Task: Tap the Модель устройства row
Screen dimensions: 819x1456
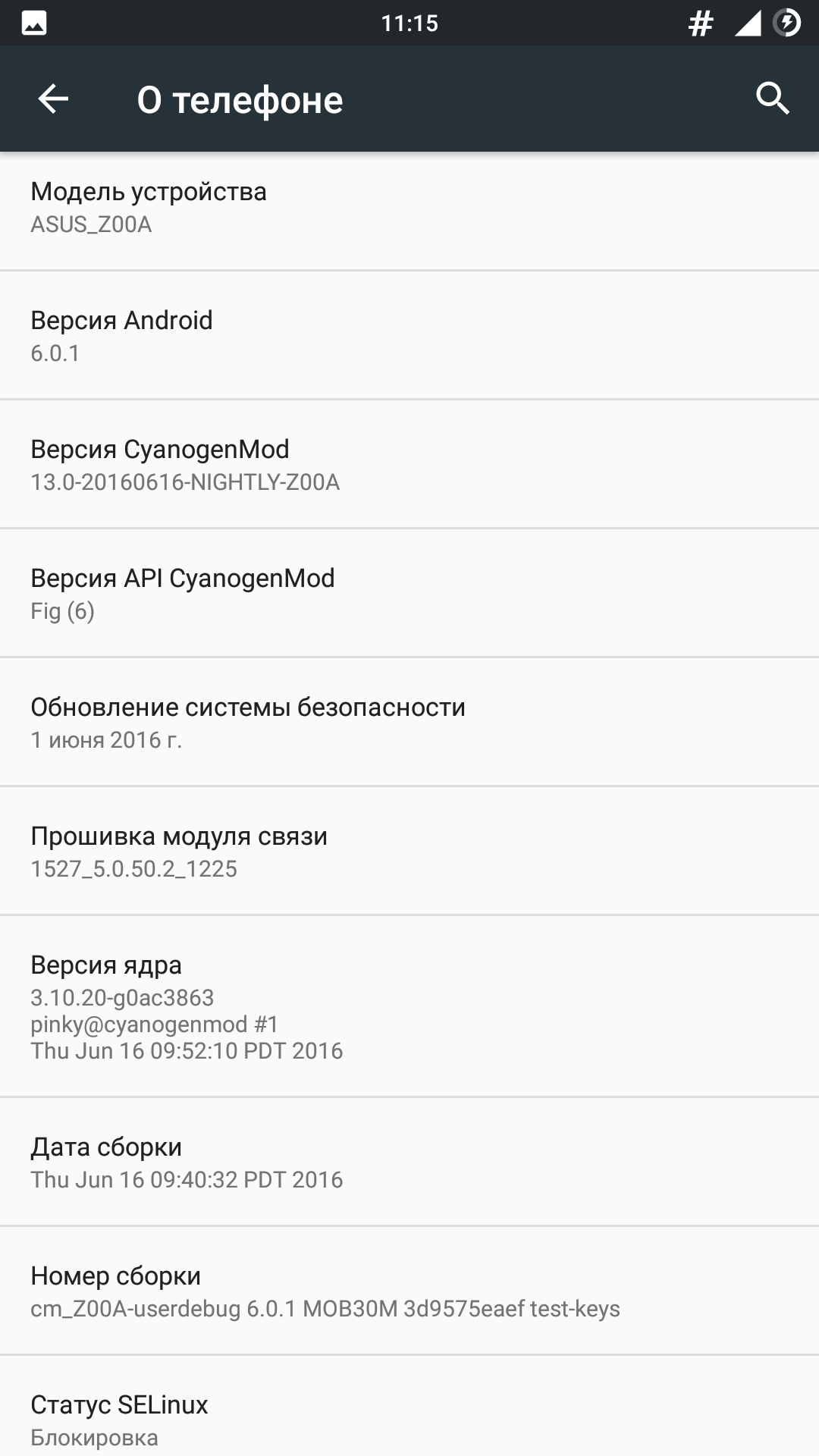Action: coord(409,207)
